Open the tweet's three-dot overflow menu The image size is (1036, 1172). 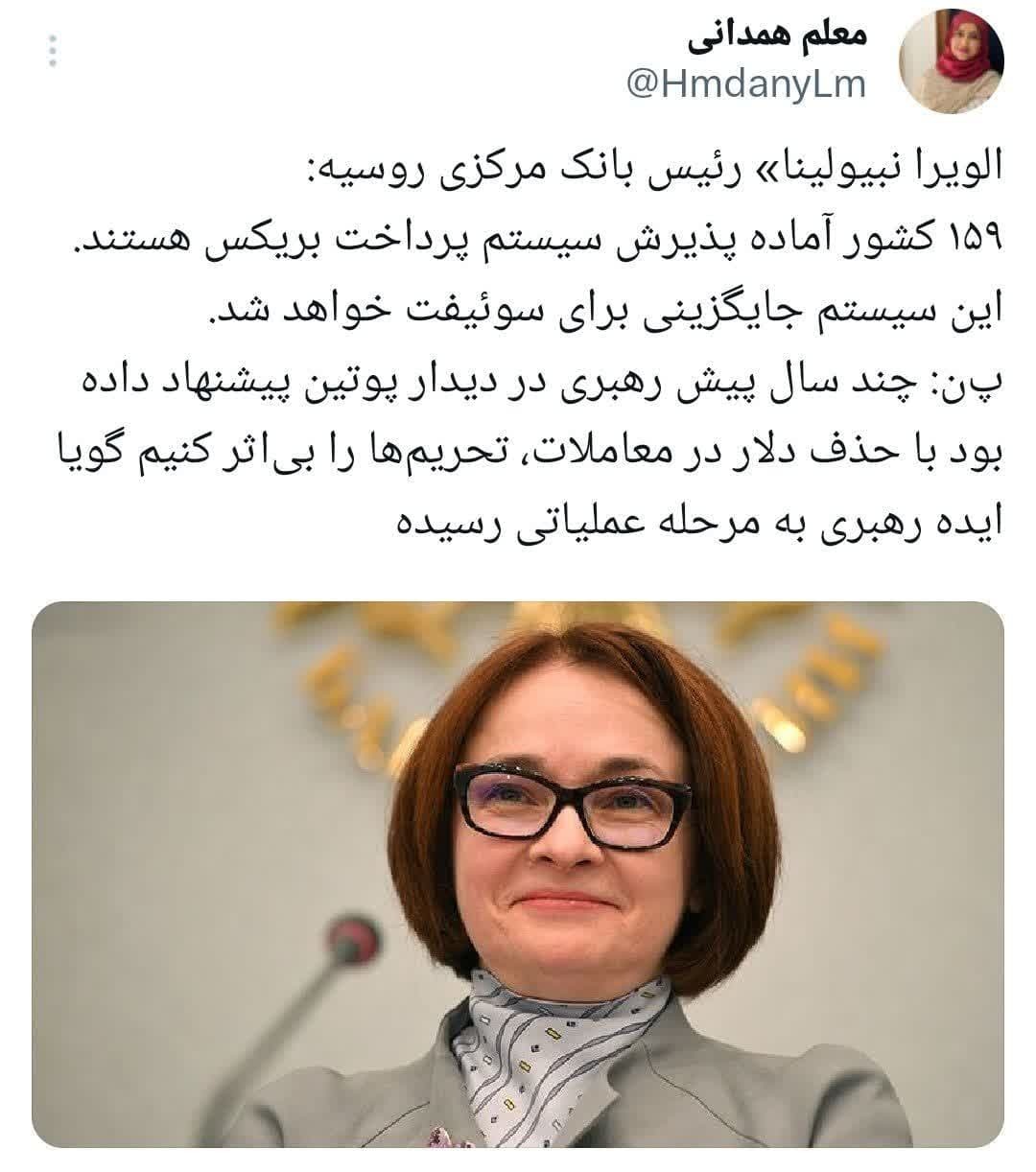pos(54,50)
